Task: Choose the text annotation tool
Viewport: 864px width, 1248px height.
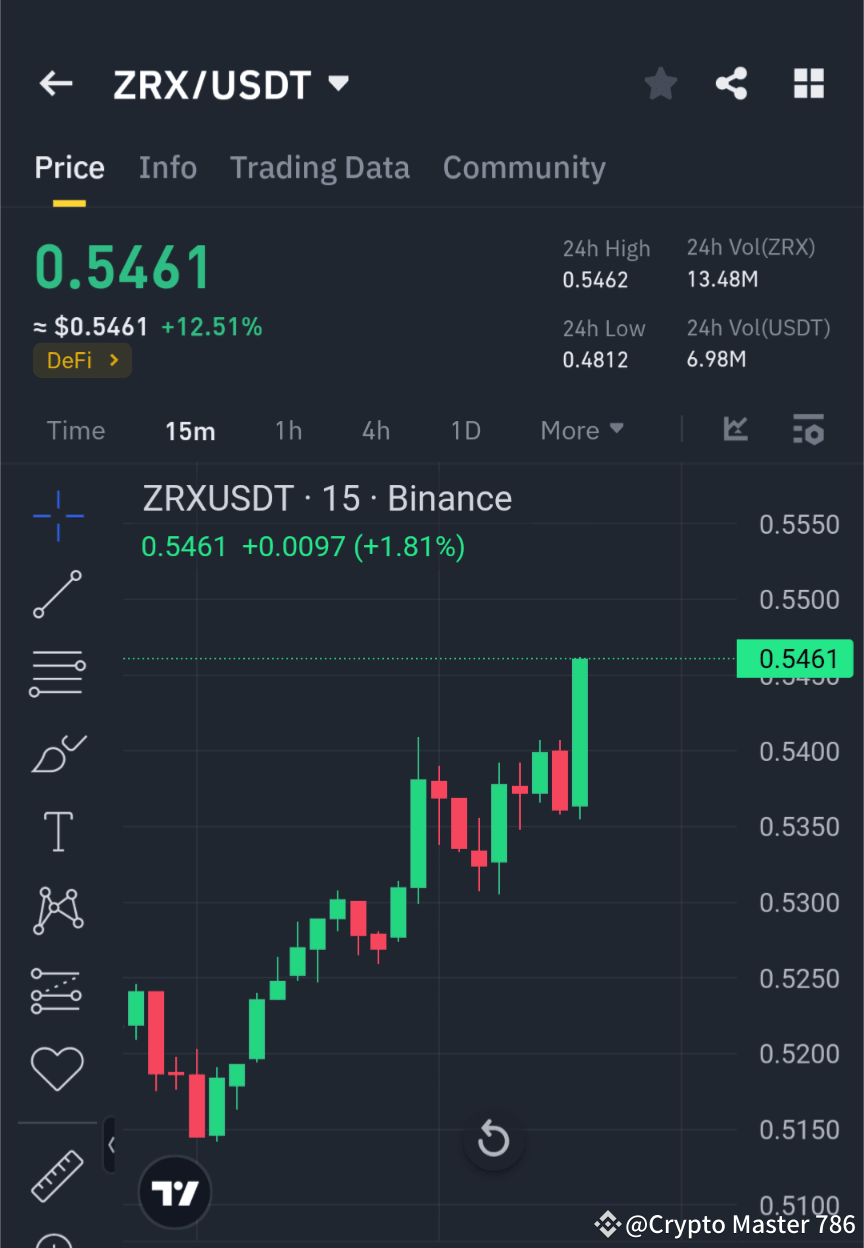Action: pyautogui.click(x=57, y=831)
